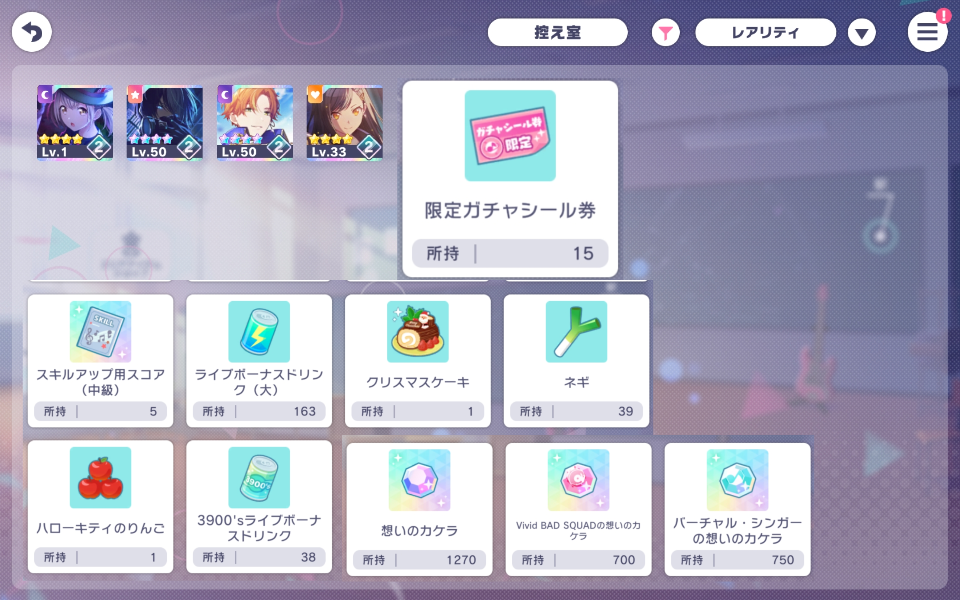
Task: Open the pink filter icon
Action: 665,33
